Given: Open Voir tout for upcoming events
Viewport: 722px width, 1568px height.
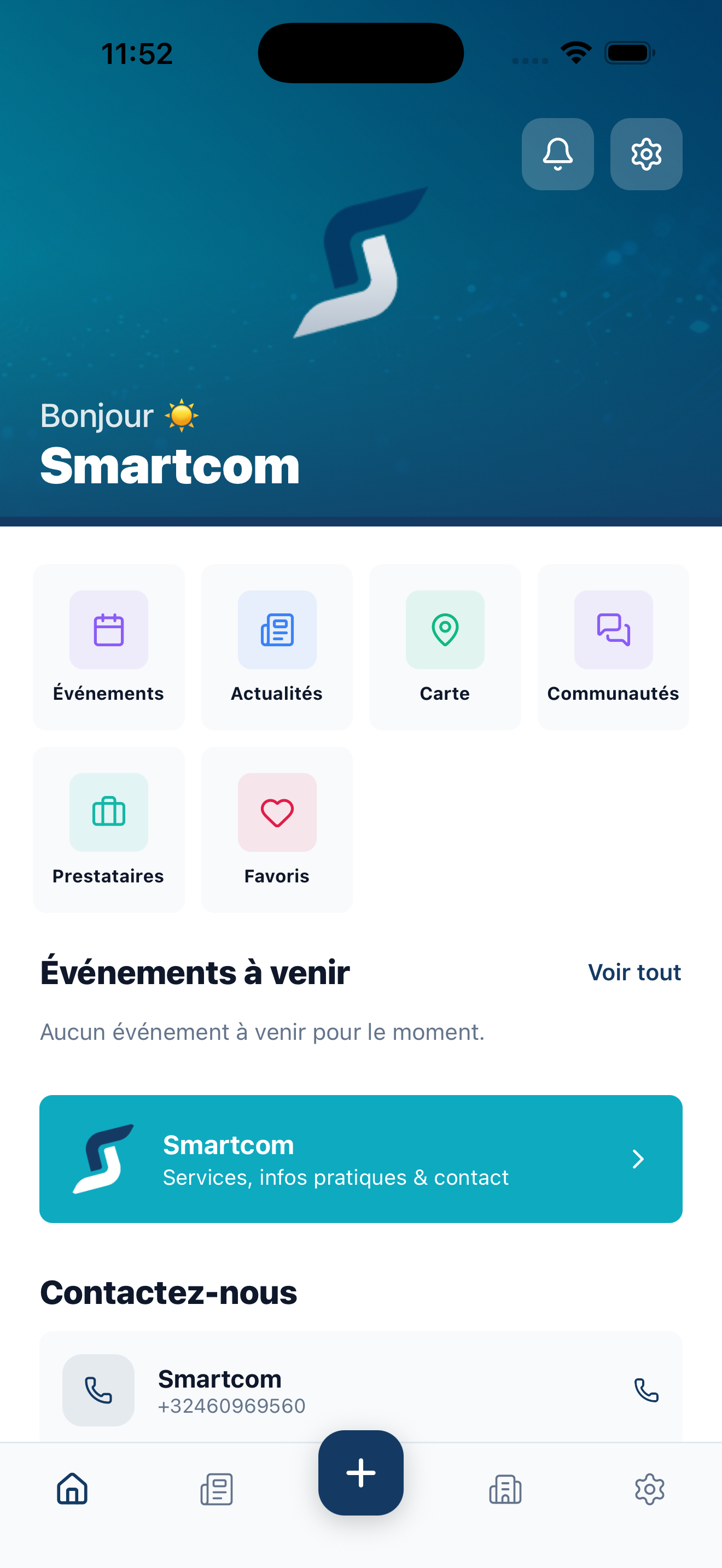Looking at the screenshot, I should (x=634, y=972).
